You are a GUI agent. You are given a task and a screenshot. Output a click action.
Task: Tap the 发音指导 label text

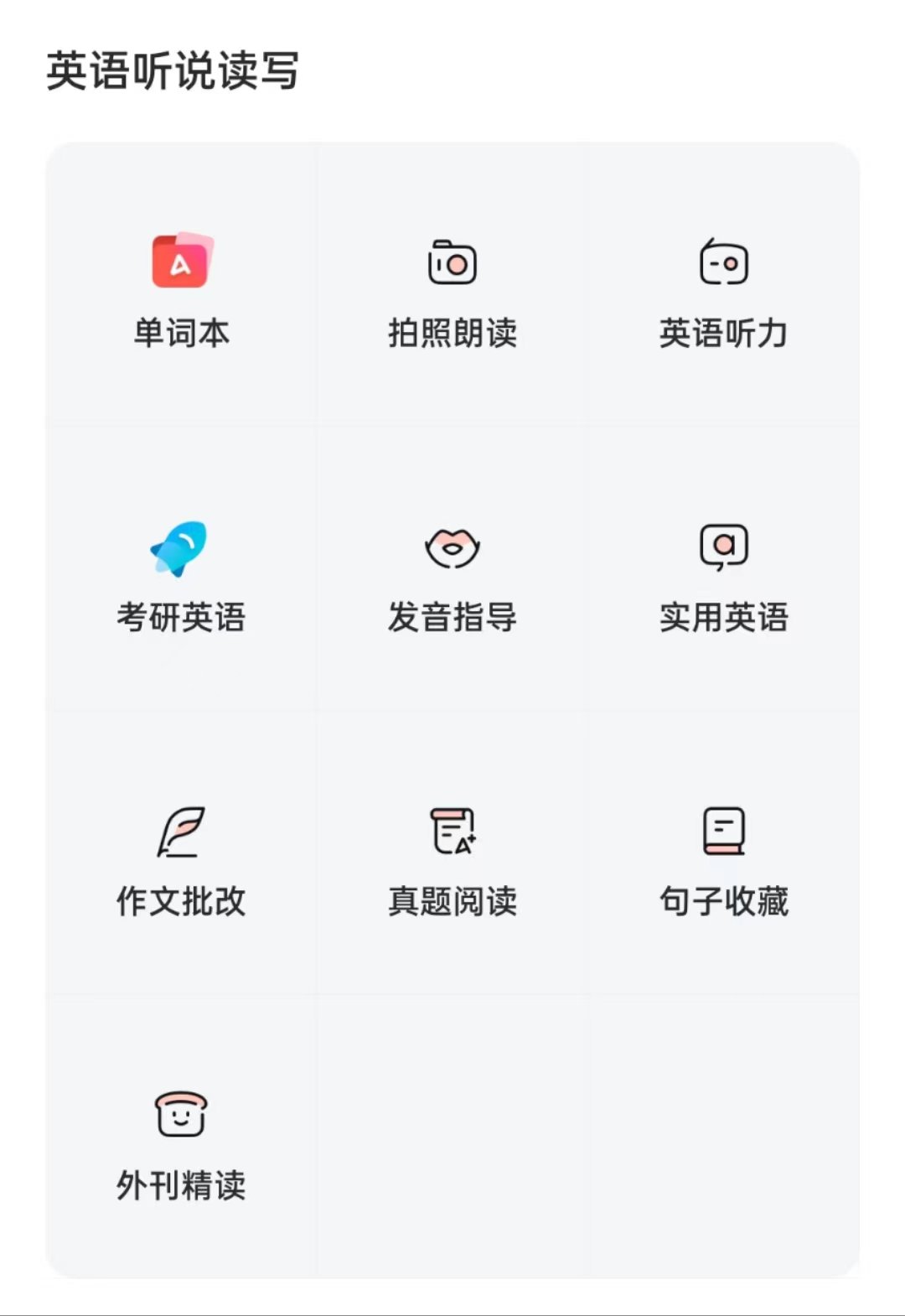tap(452, 618)
